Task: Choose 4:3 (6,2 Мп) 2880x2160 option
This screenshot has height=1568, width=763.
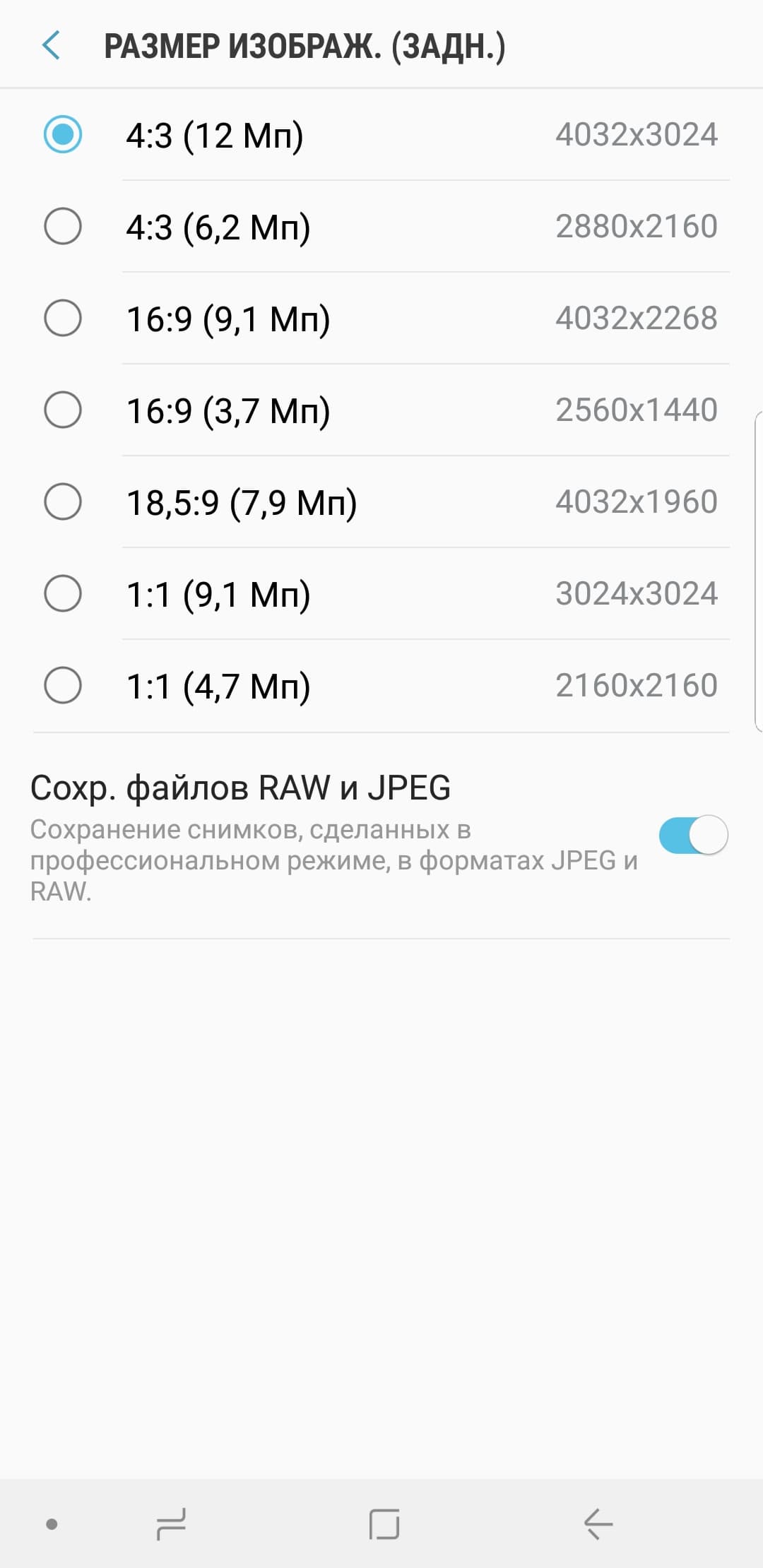Action: click(x=63, y=226)
